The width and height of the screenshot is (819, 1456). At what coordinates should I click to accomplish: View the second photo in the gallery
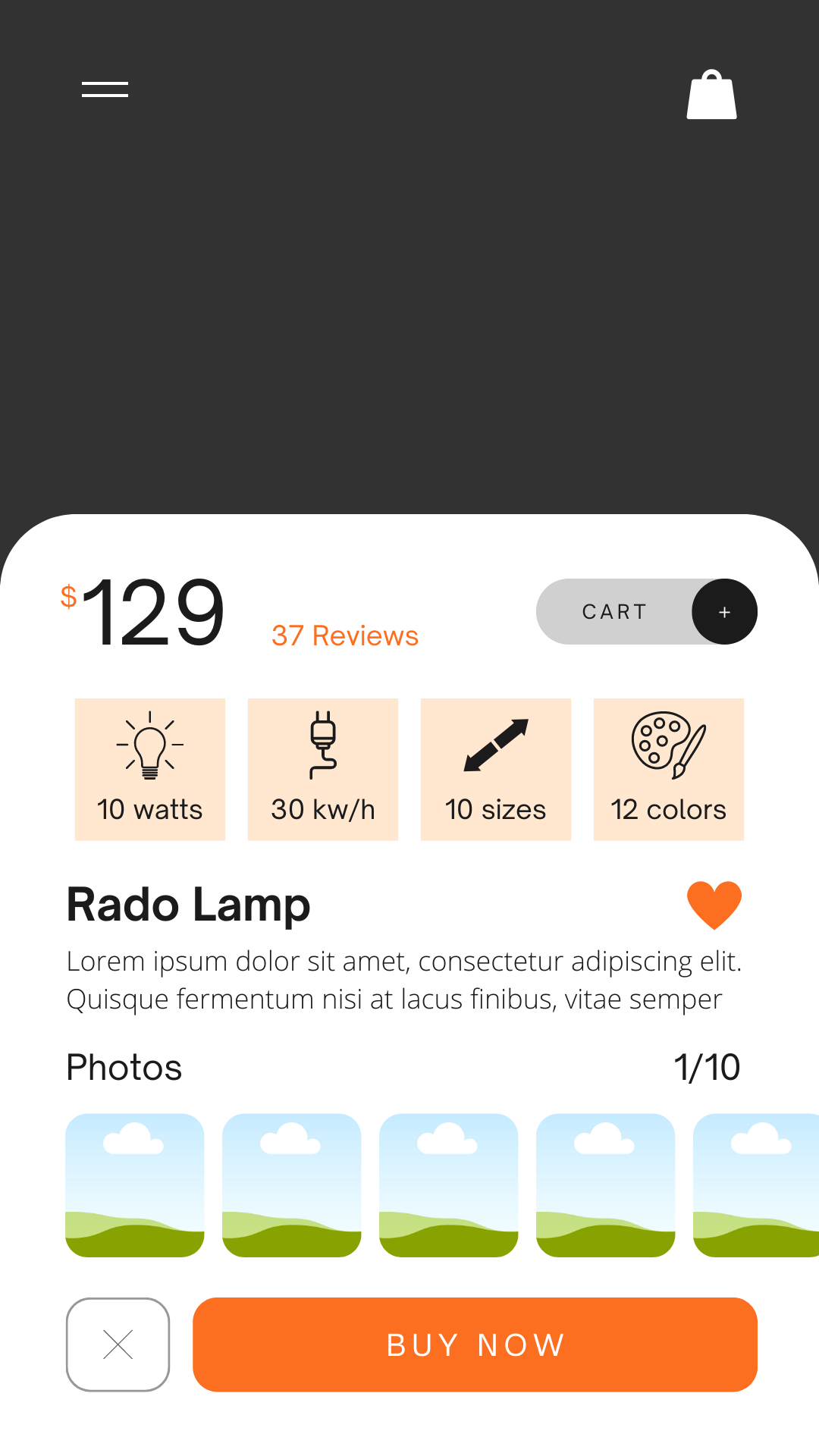pyautogui.click(x=292, y=1185)
